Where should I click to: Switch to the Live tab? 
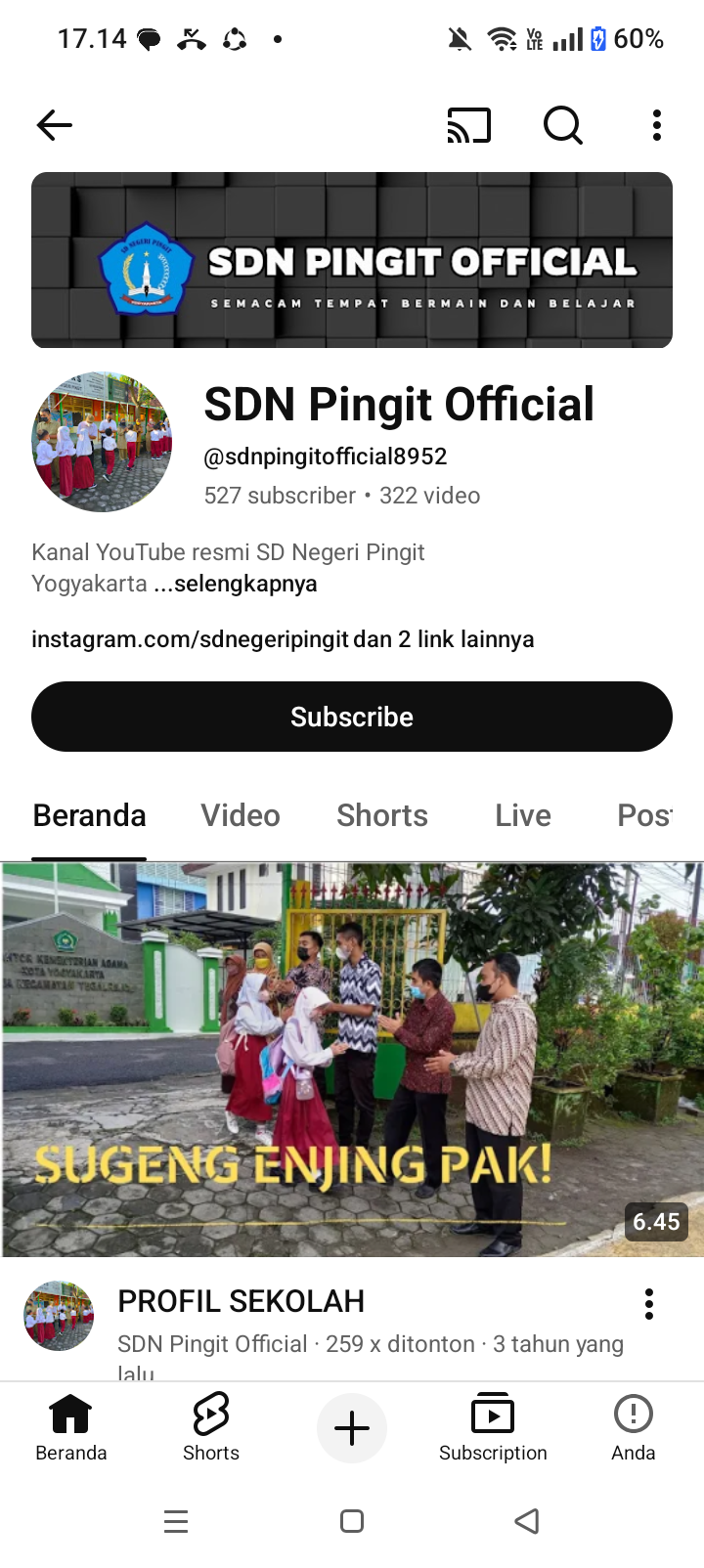point(523,815)
